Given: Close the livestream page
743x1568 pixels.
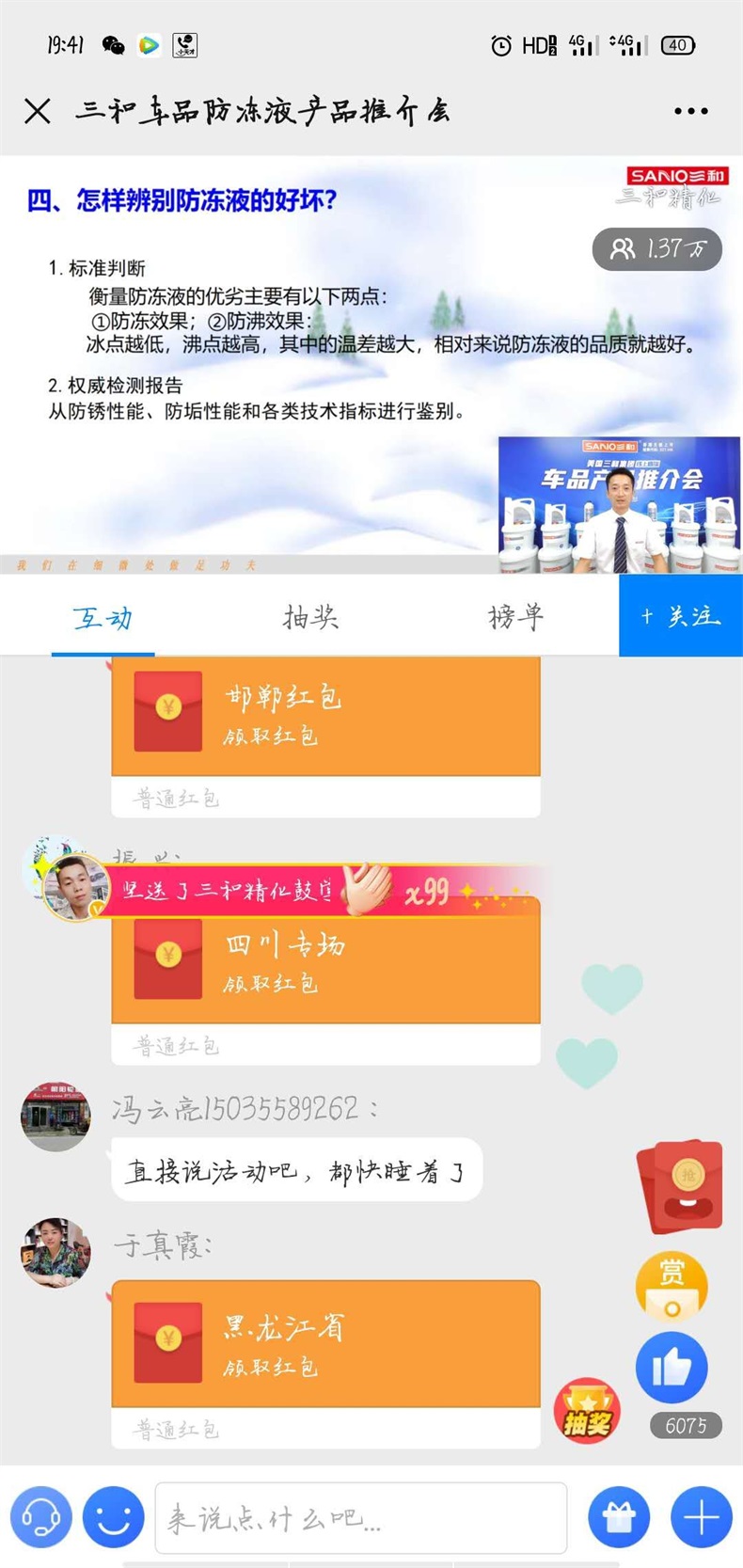Looking at the screenshot, I should pyautogui.click(x=38, y=111).
